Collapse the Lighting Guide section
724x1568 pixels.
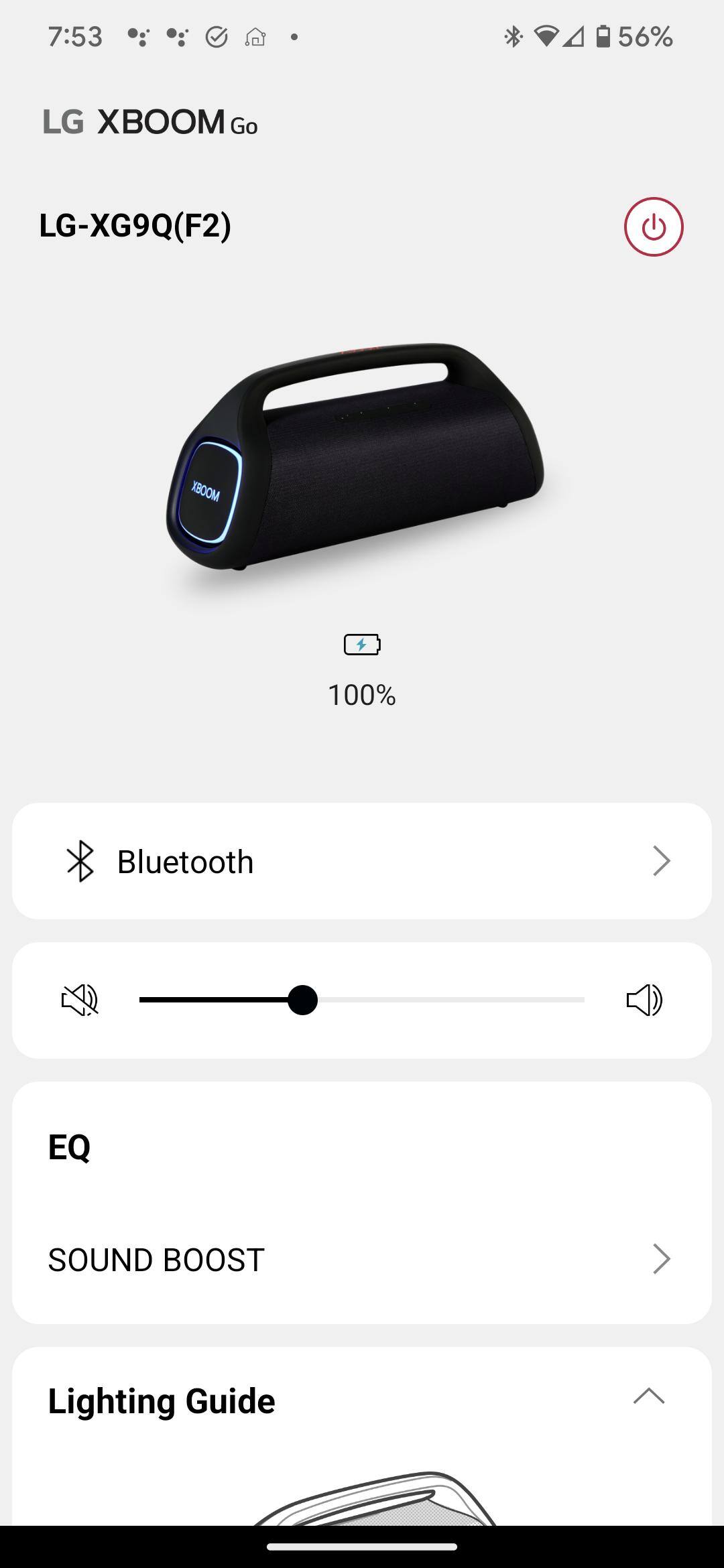[648, 1396]
